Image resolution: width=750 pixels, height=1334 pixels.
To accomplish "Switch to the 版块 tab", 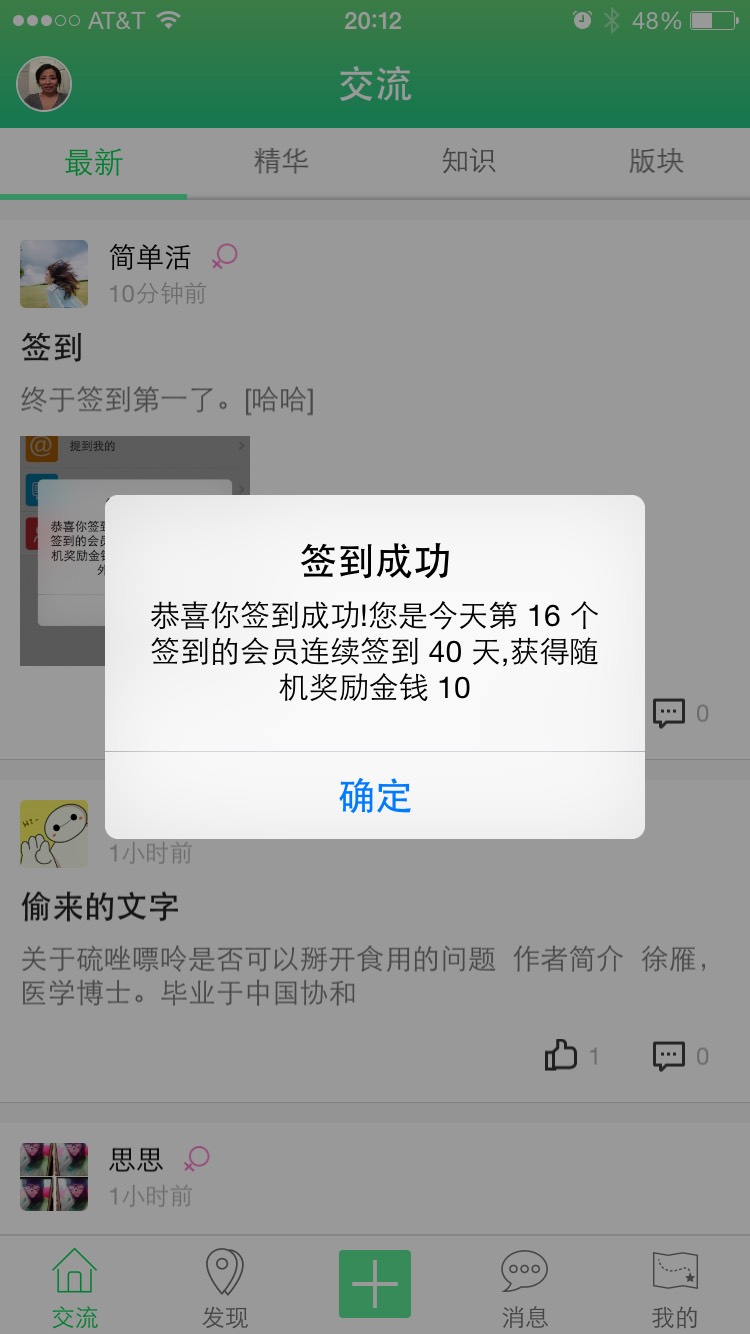I will click(x=656, y=162).
